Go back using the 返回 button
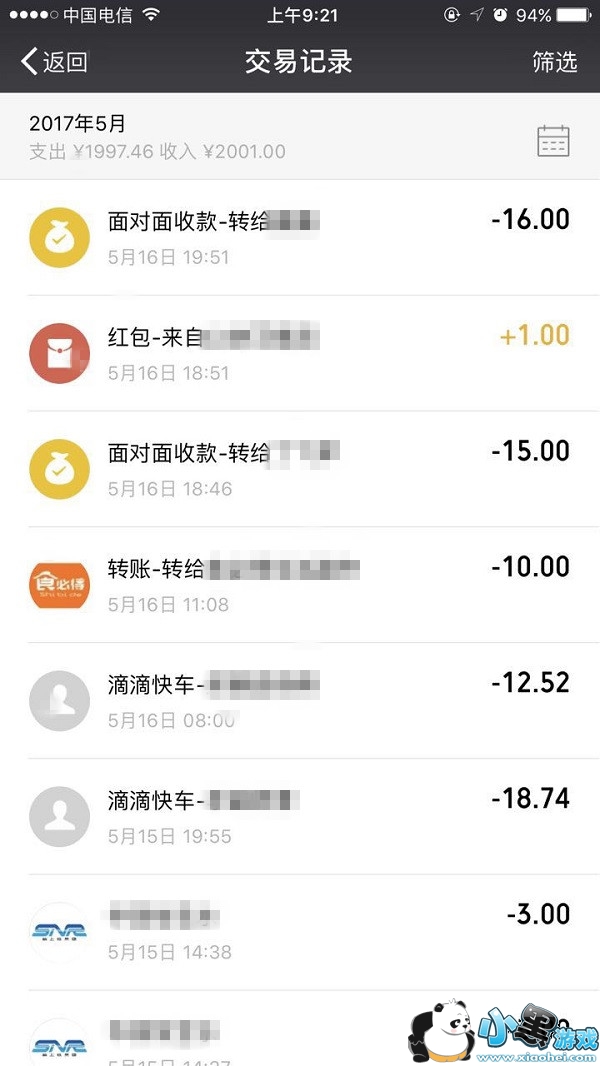 55,62
